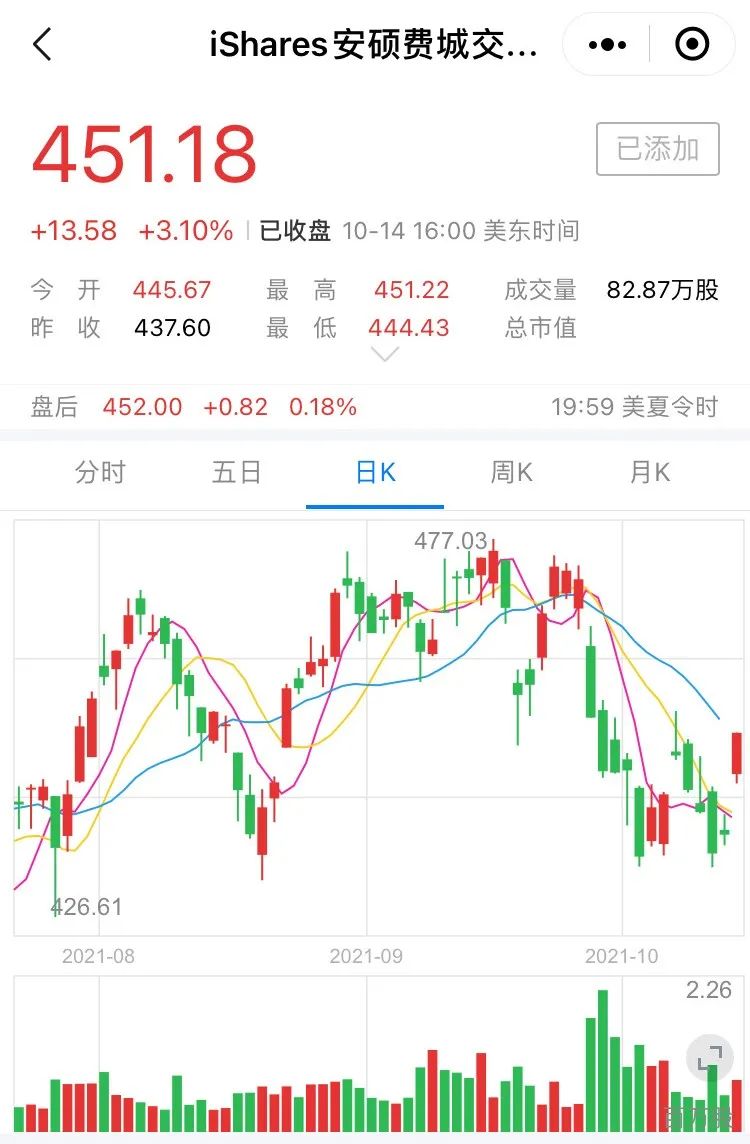Tap the 已添加 watchlist button
The width and height of the screenshot is (750, 1144).
pyautogui.click(x=657, y=149)
